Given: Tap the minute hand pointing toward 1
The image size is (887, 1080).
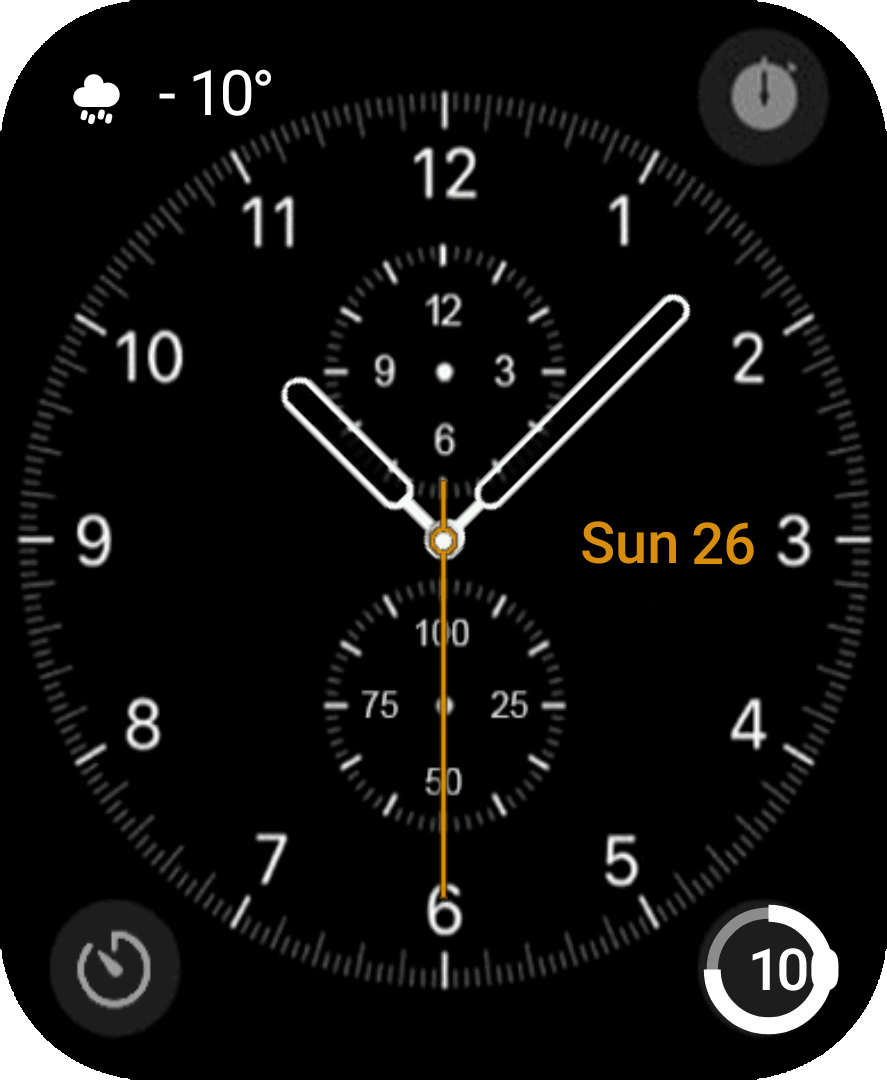Looking at the screenshot, I should (590, 390).
